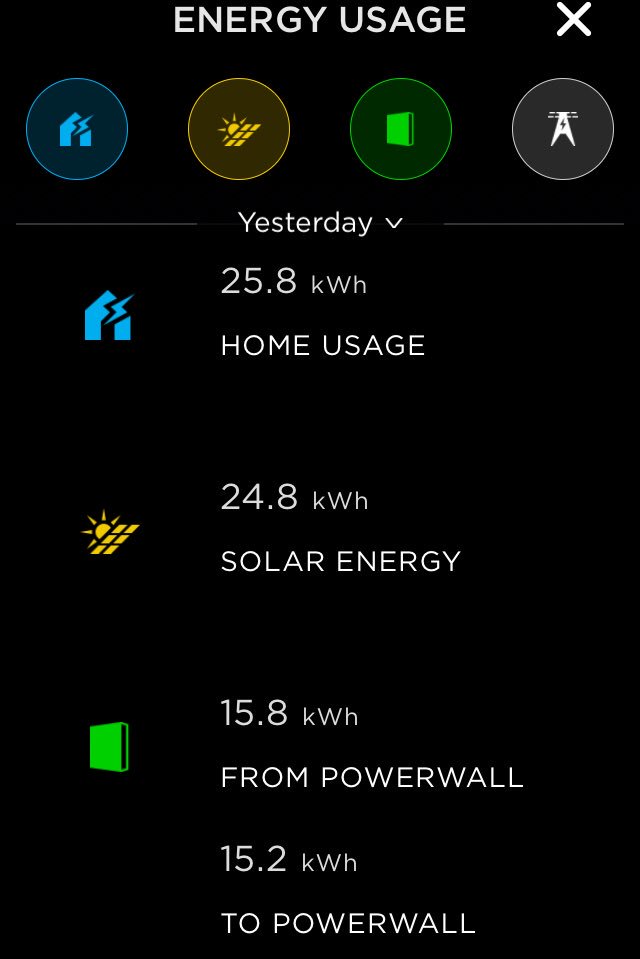Toggle the grid tower circle icon

[x=562, y=129]
